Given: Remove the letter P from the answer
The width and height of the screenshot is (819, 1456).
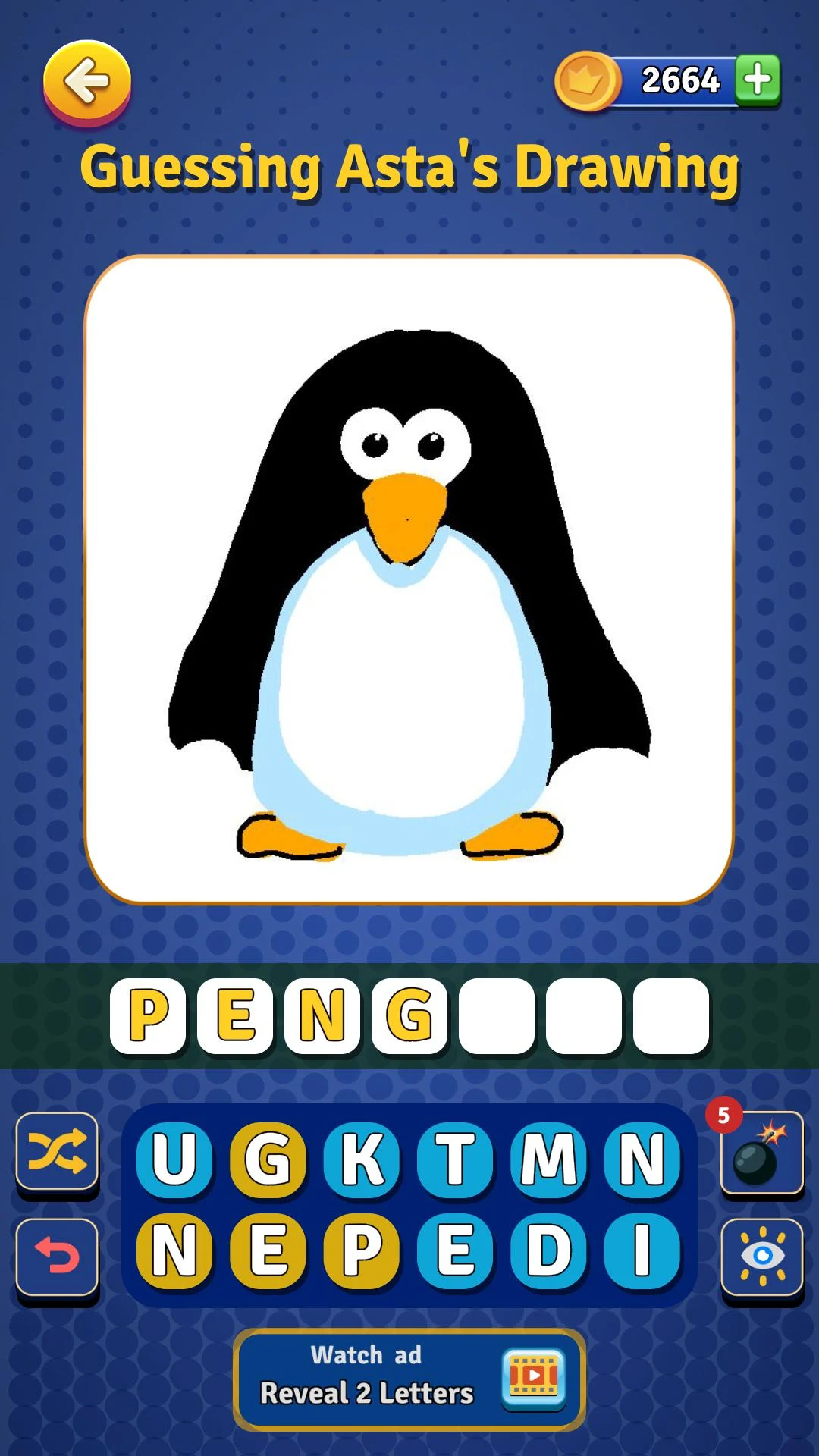Looking at the screenshot, I should pyautogui.click(x=148, y=1016).
